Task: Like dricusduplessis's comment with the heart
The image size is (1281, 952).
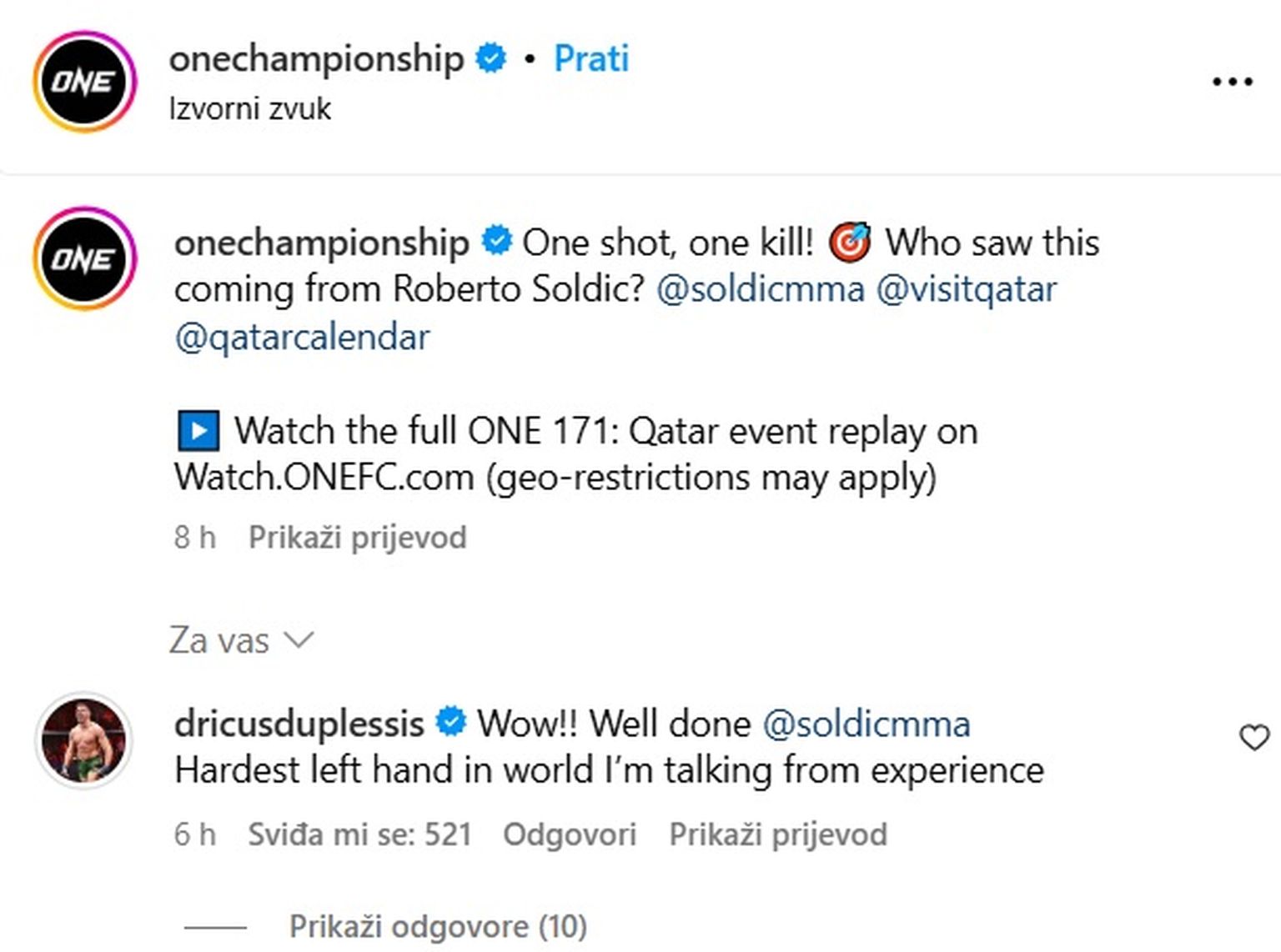Action: pyautogui.click(x=1253, y=737)
